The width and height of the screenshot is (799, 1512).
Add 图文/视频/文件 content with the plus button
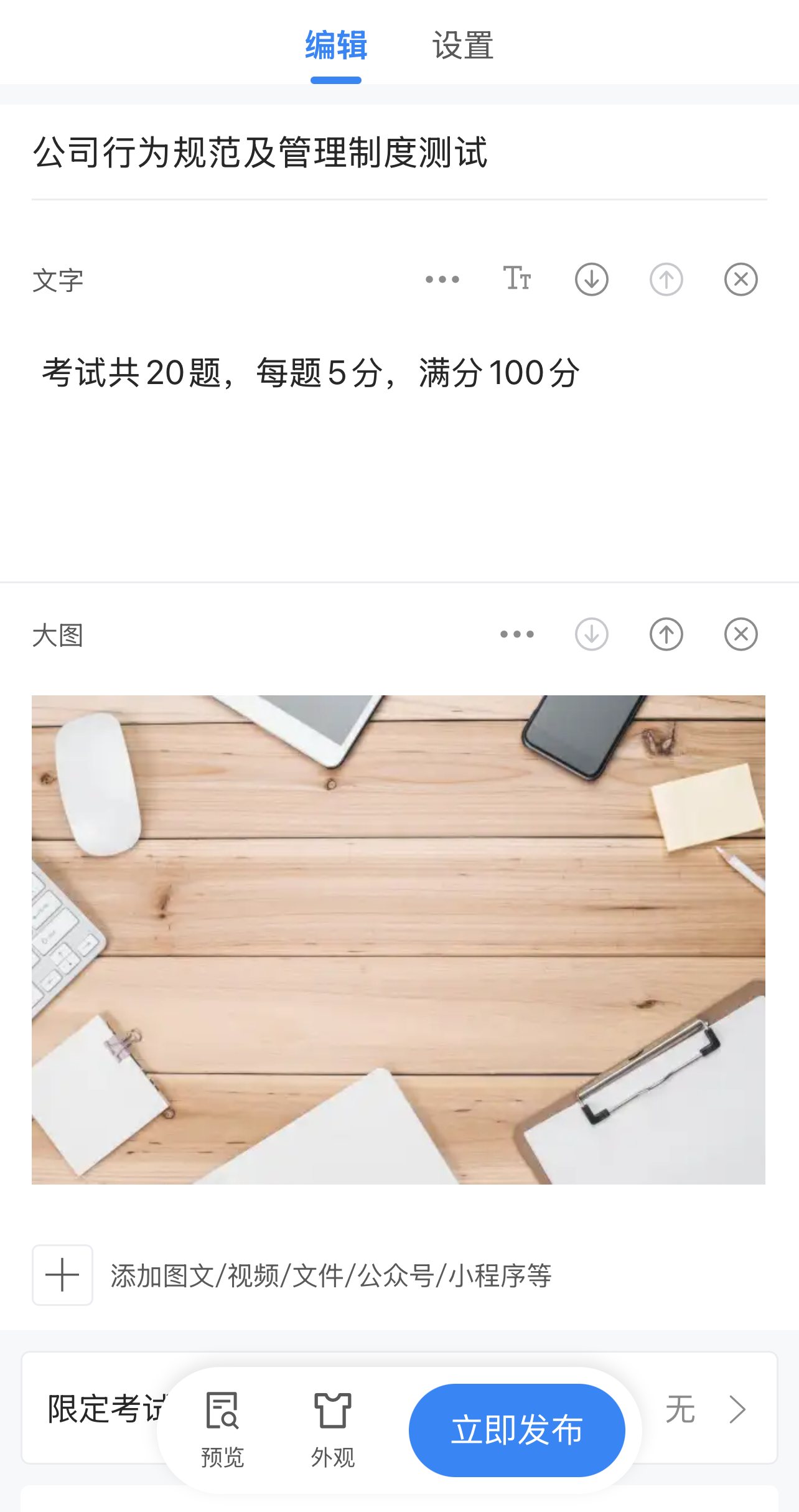click(x=62, y=1275)
